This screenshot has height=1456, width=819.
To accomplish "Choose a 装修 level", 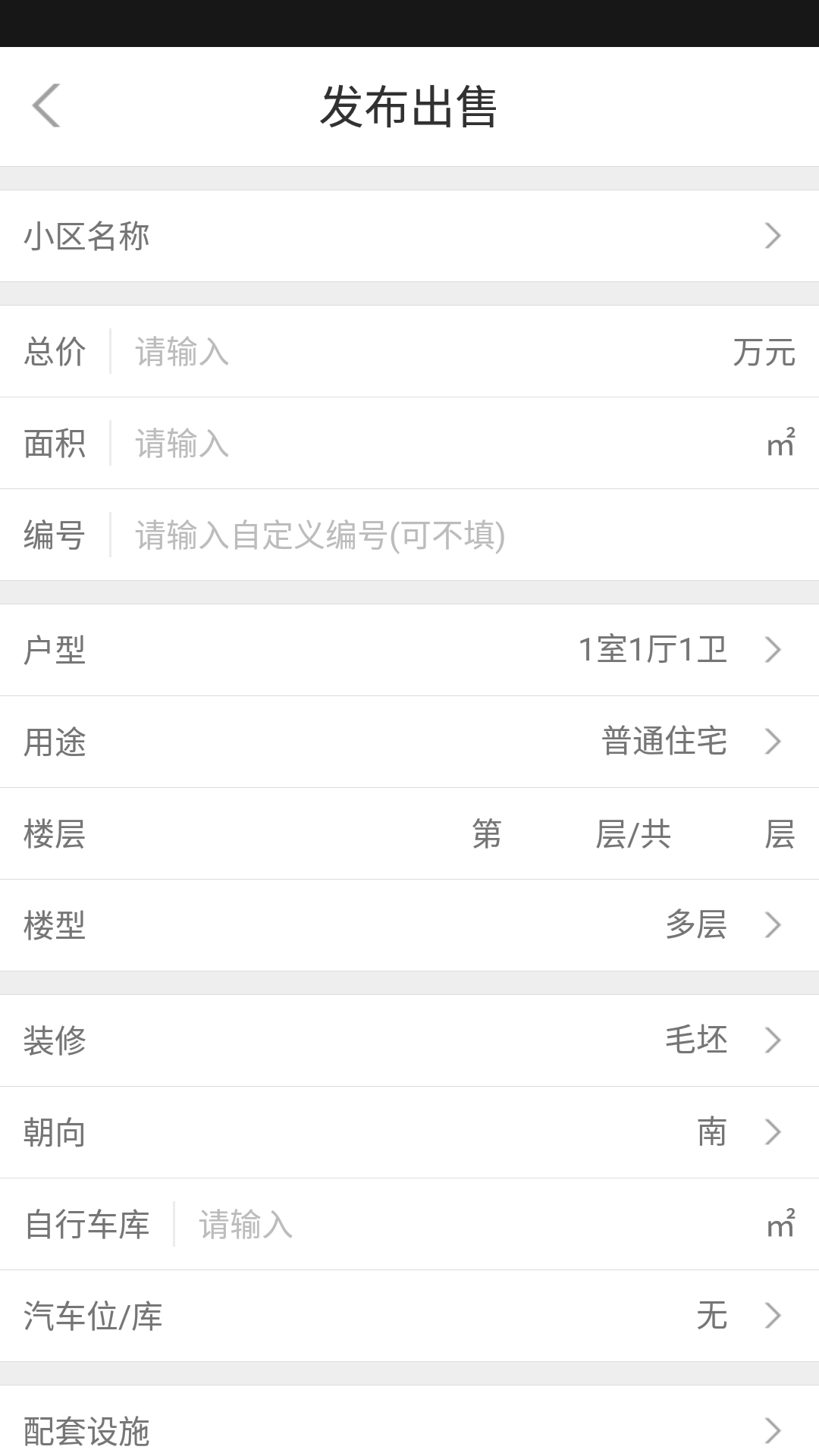I will pos(409,1040).
